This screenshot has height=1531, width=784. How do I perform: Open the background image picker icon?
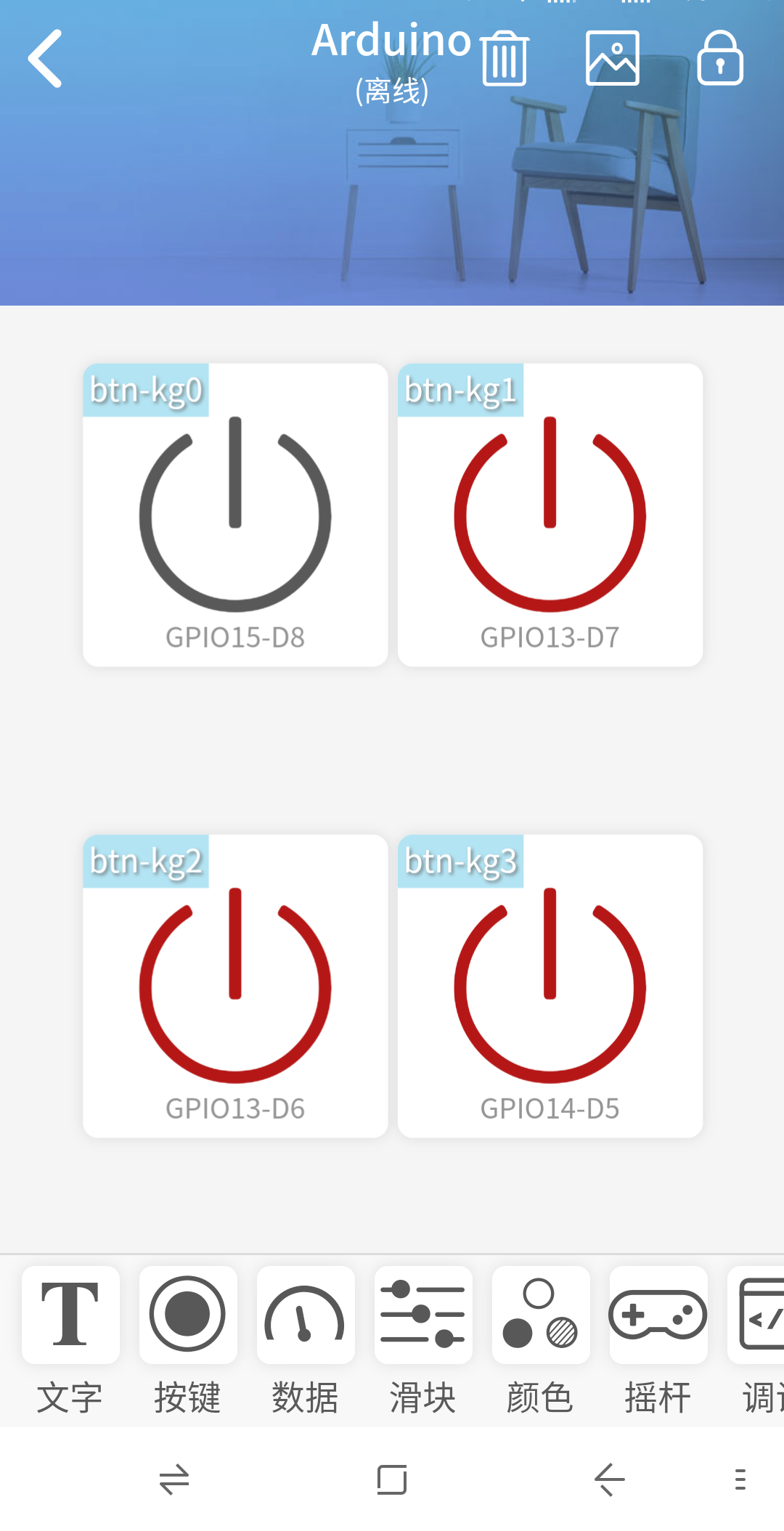coord(612,59)
